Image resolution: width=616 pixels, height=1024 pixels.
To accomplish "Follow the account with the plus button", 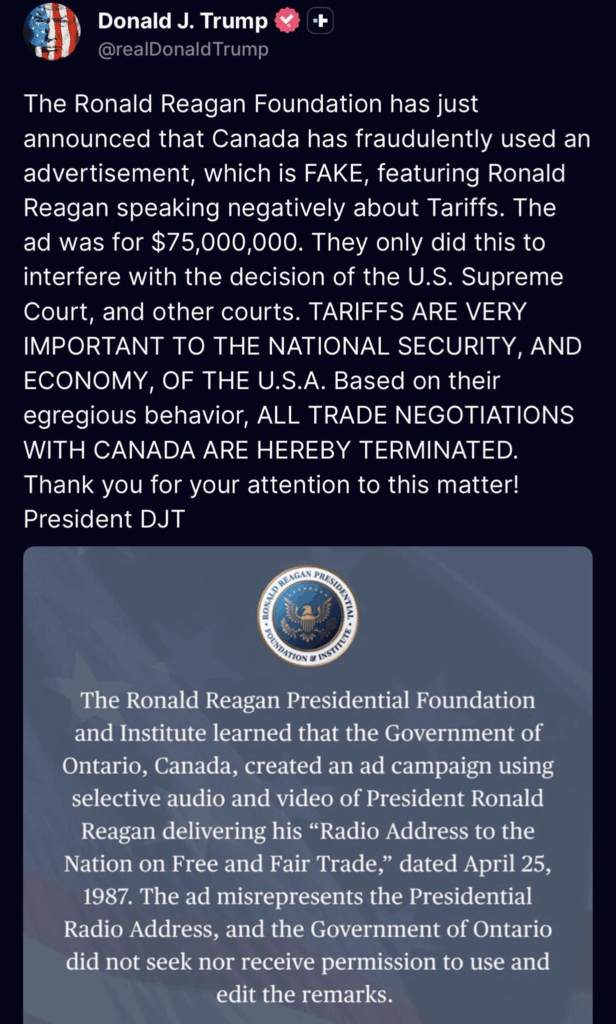I will point(318,20).
